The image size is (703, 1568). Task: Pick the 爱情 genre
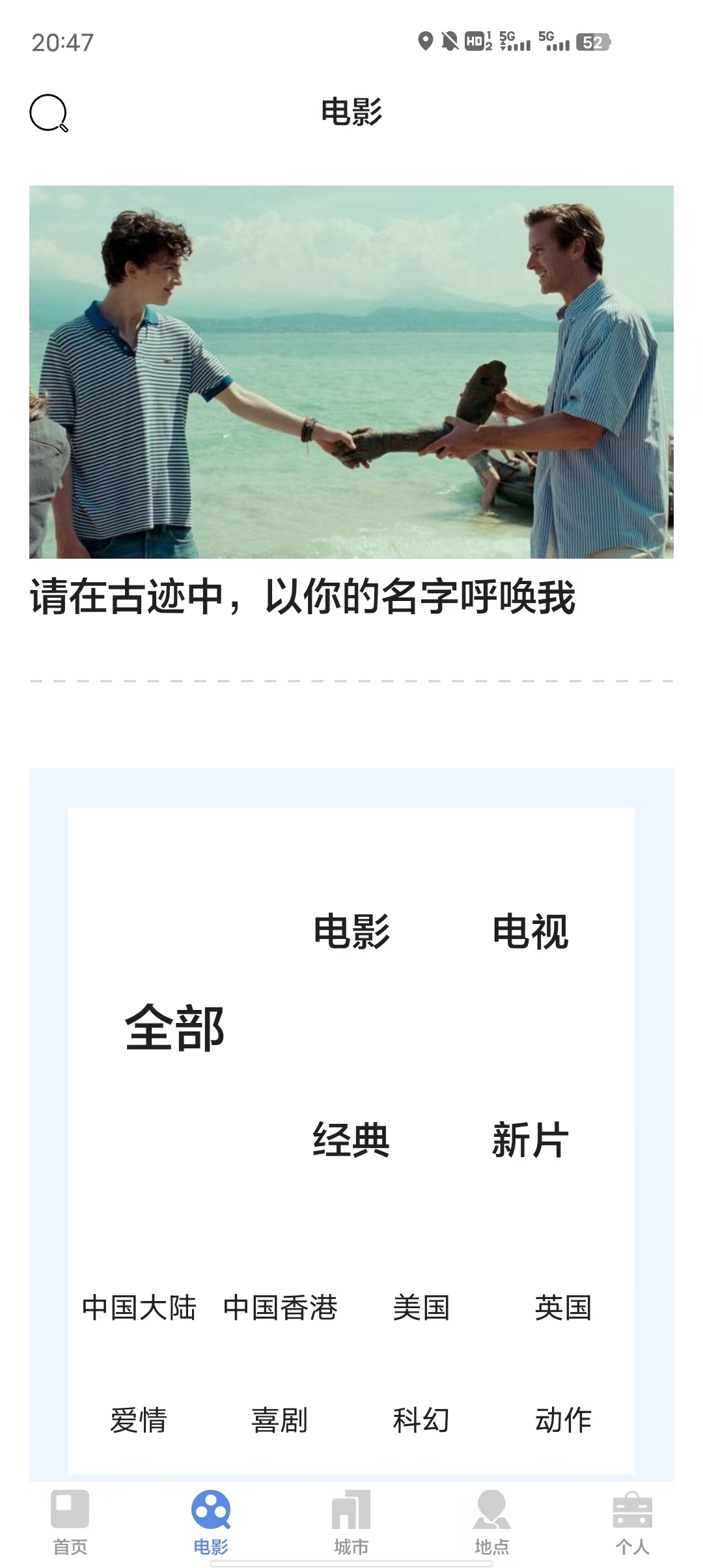tap(139, 1420)
